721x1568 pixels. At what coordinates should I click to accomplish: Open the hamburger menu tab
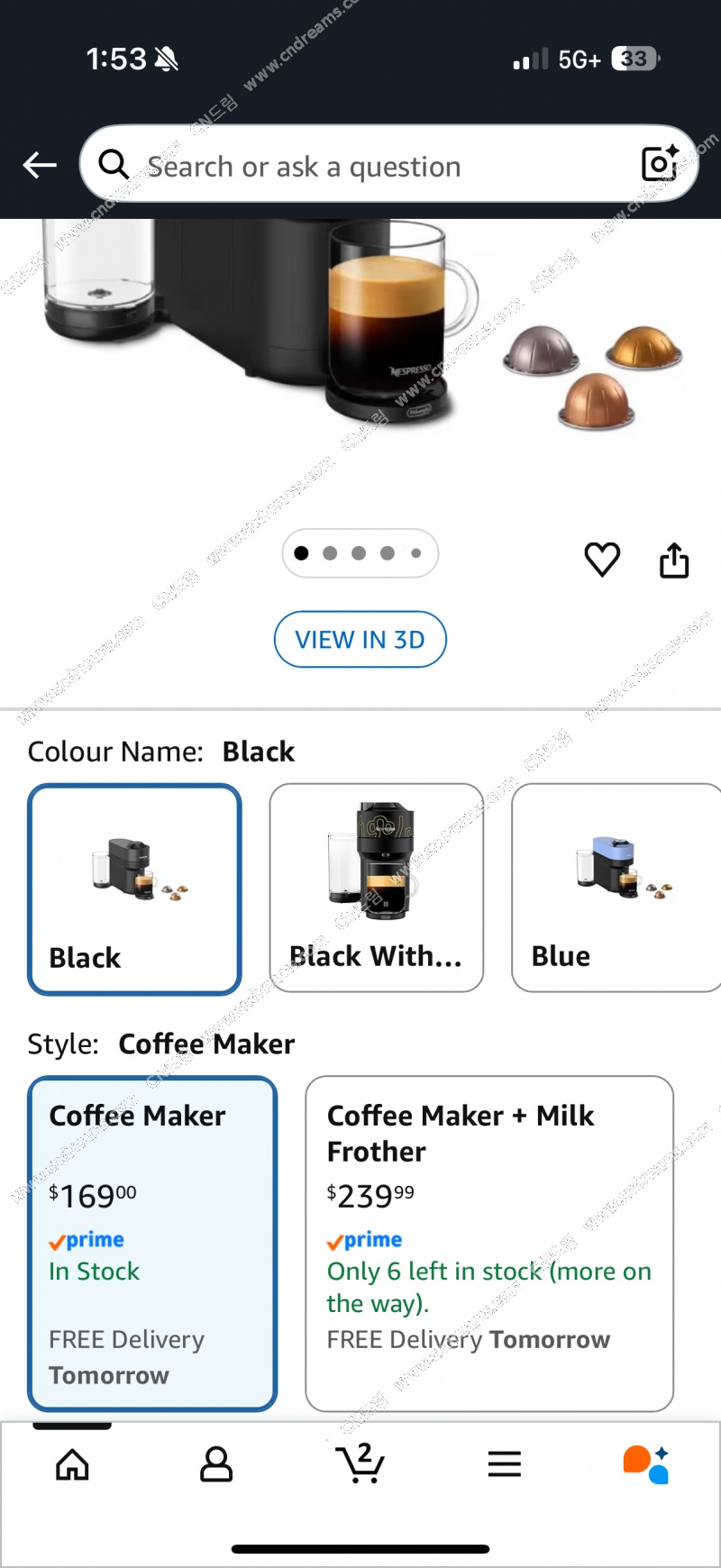(505, 1464)
